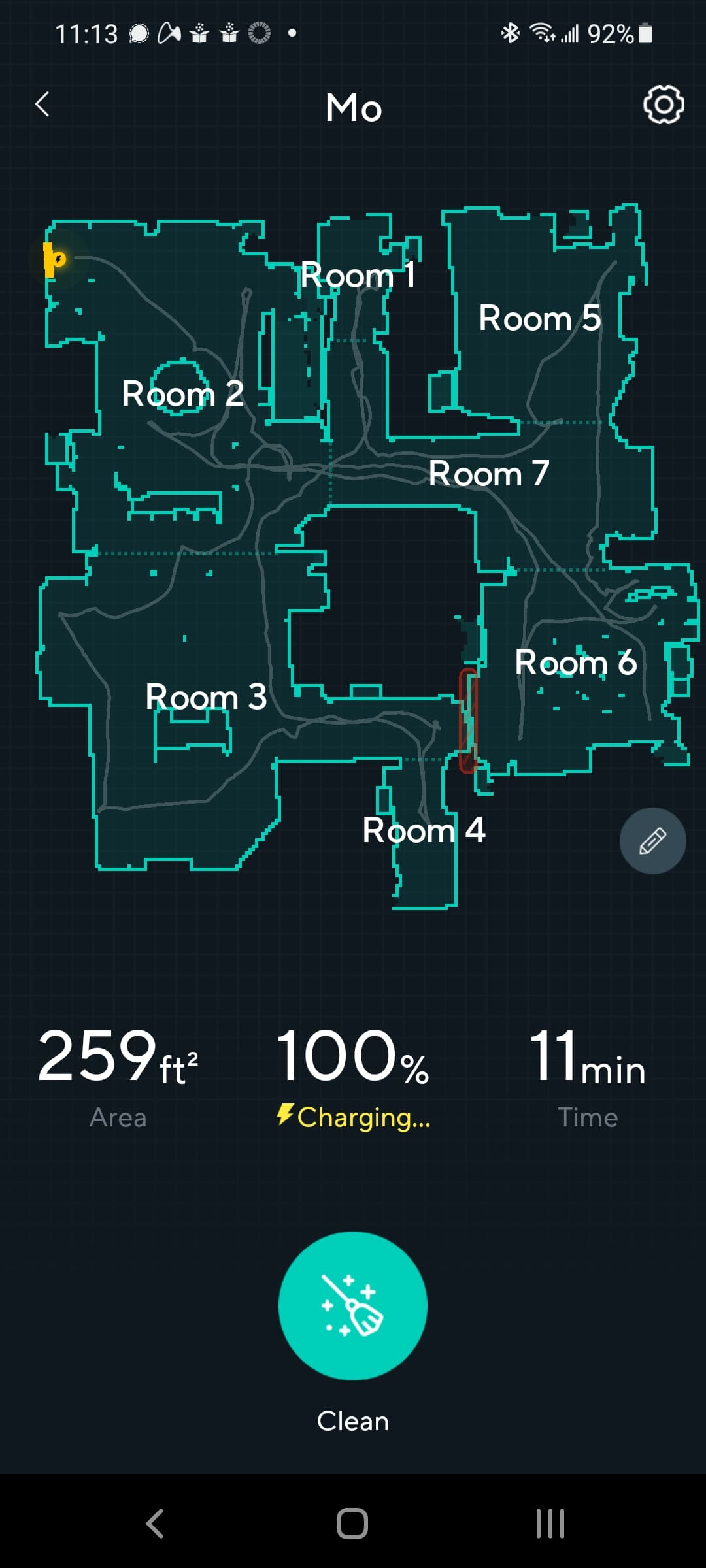Open the robot vacuum settings gear
The image size is (706, 1568).
(x=663, y=105)
